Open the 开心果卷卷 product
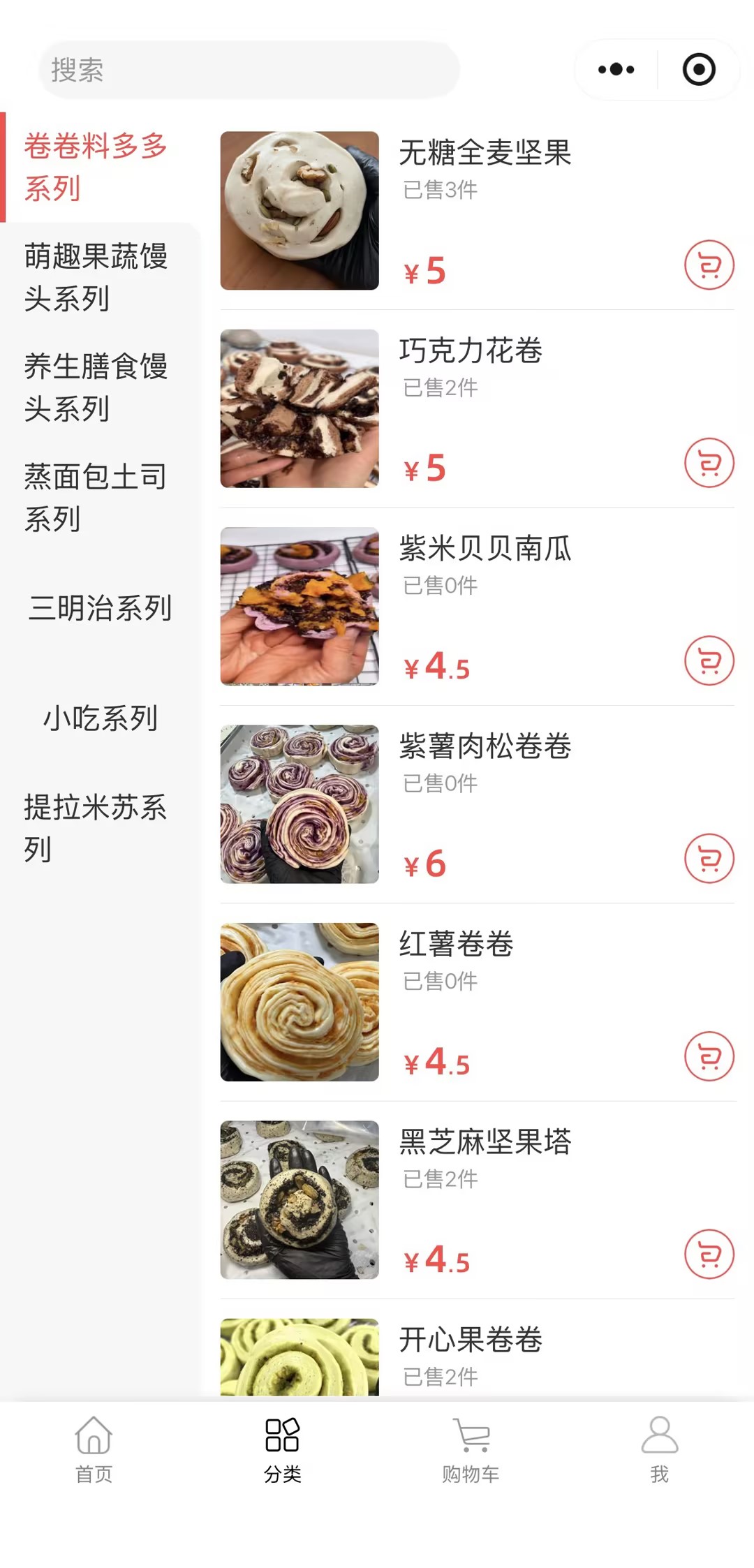 pos(471,1340)
